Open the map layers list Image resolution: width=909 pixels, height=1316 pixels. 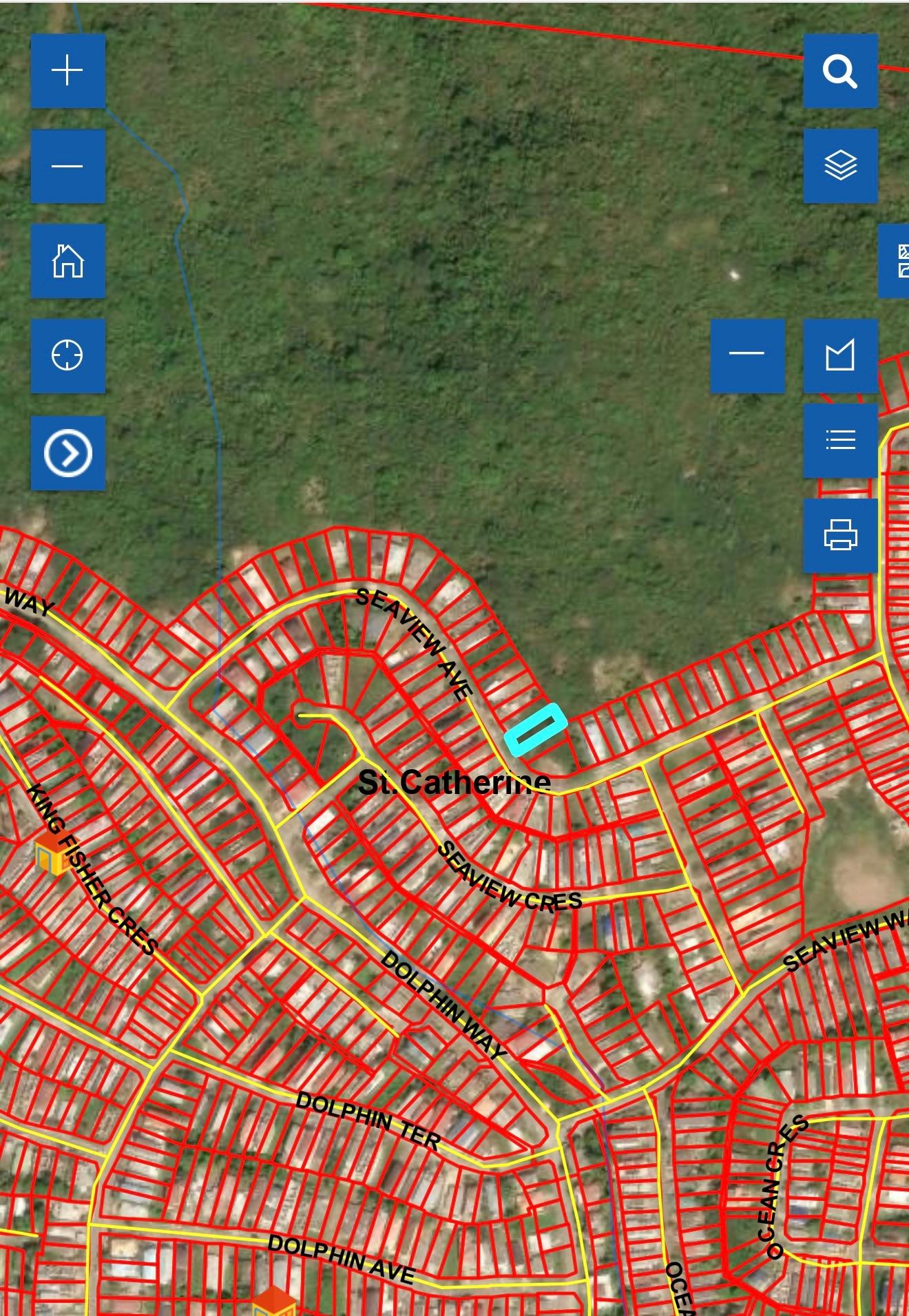tap(840, 166)
